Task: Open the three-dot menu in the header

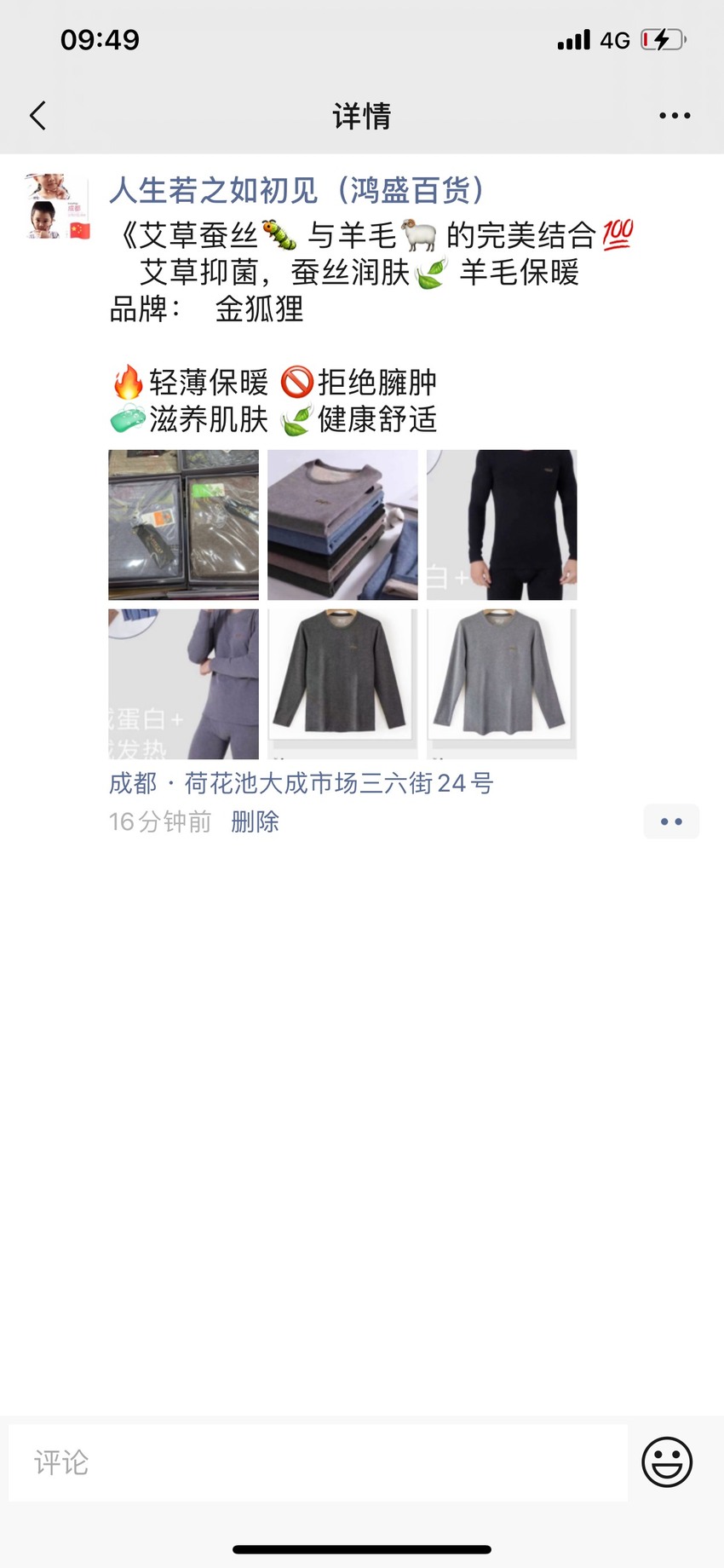Action: [x=675, y=116]
